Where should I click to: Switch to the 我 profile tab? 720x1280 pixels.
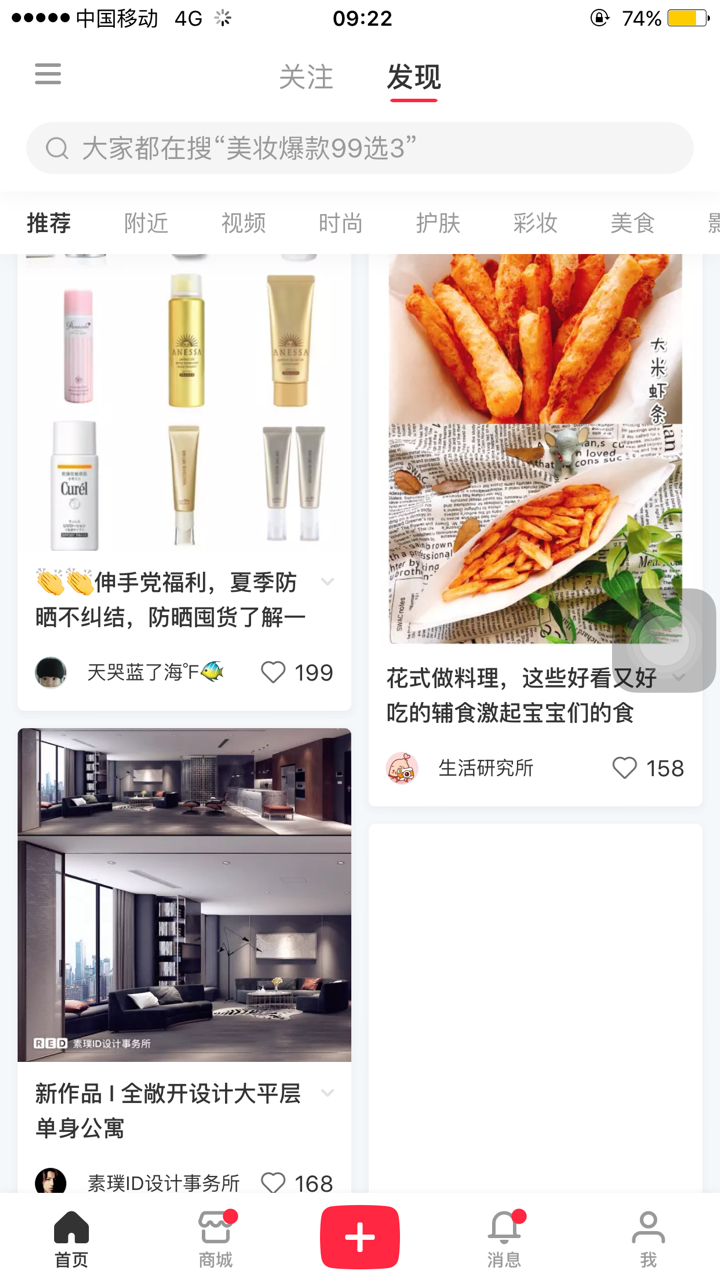click(x=648, y=1238)
